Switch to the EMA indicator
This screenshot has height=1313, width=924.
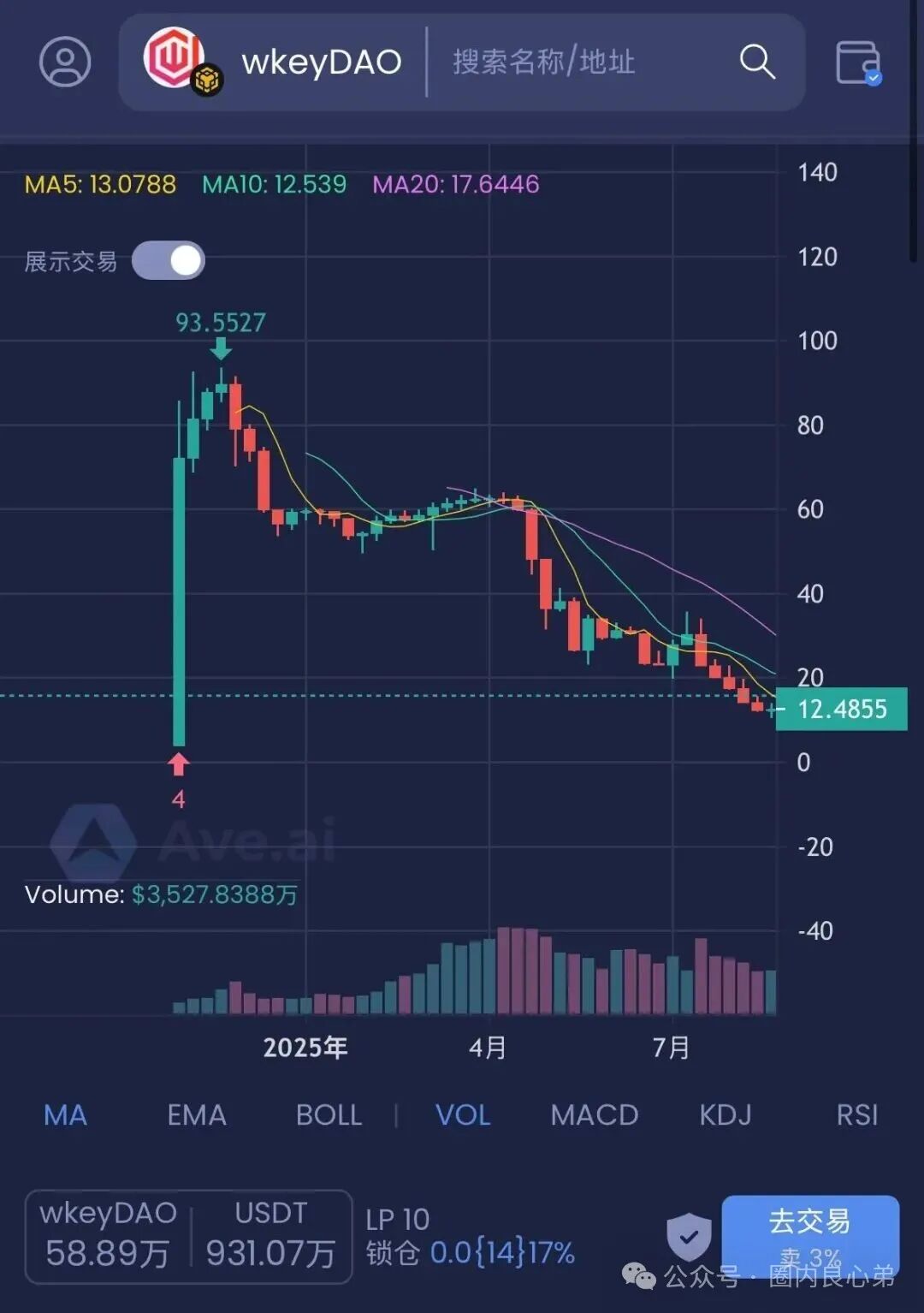coord(197,1114)
